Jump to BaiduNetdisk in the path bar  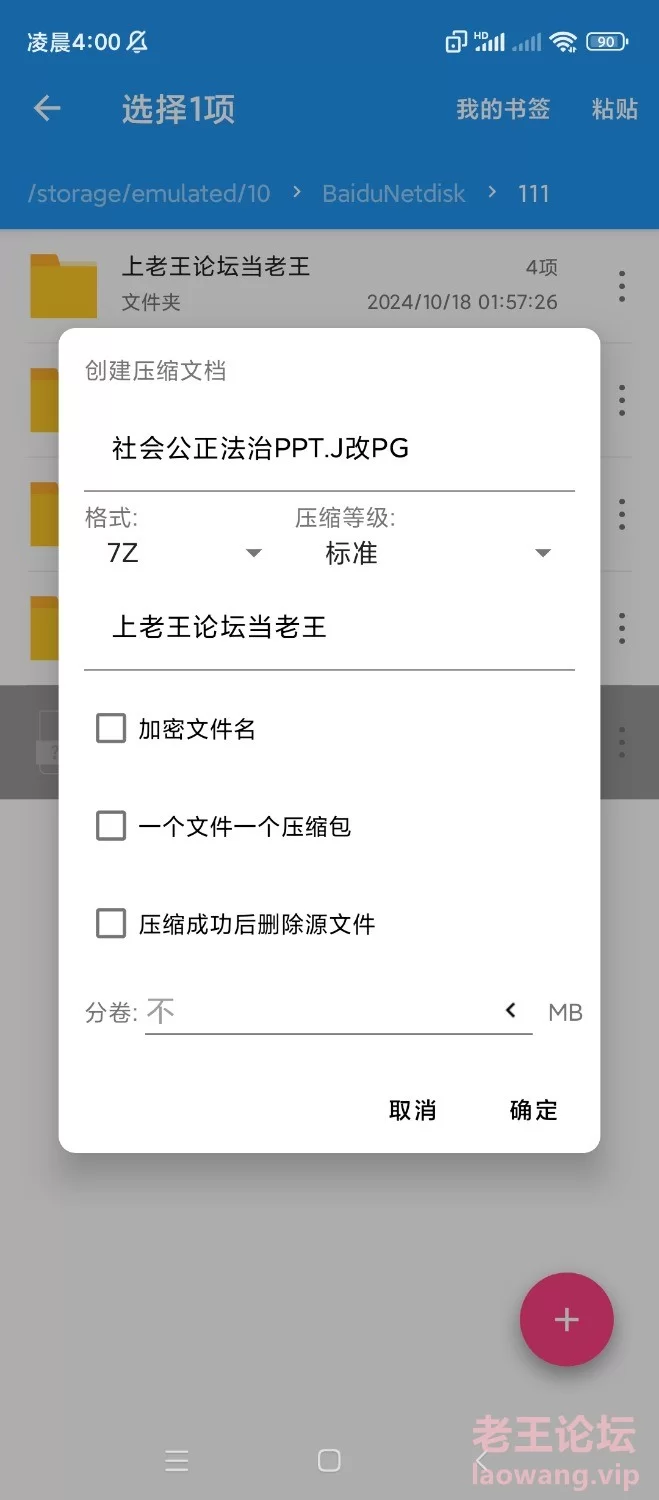tap(394, 193)
